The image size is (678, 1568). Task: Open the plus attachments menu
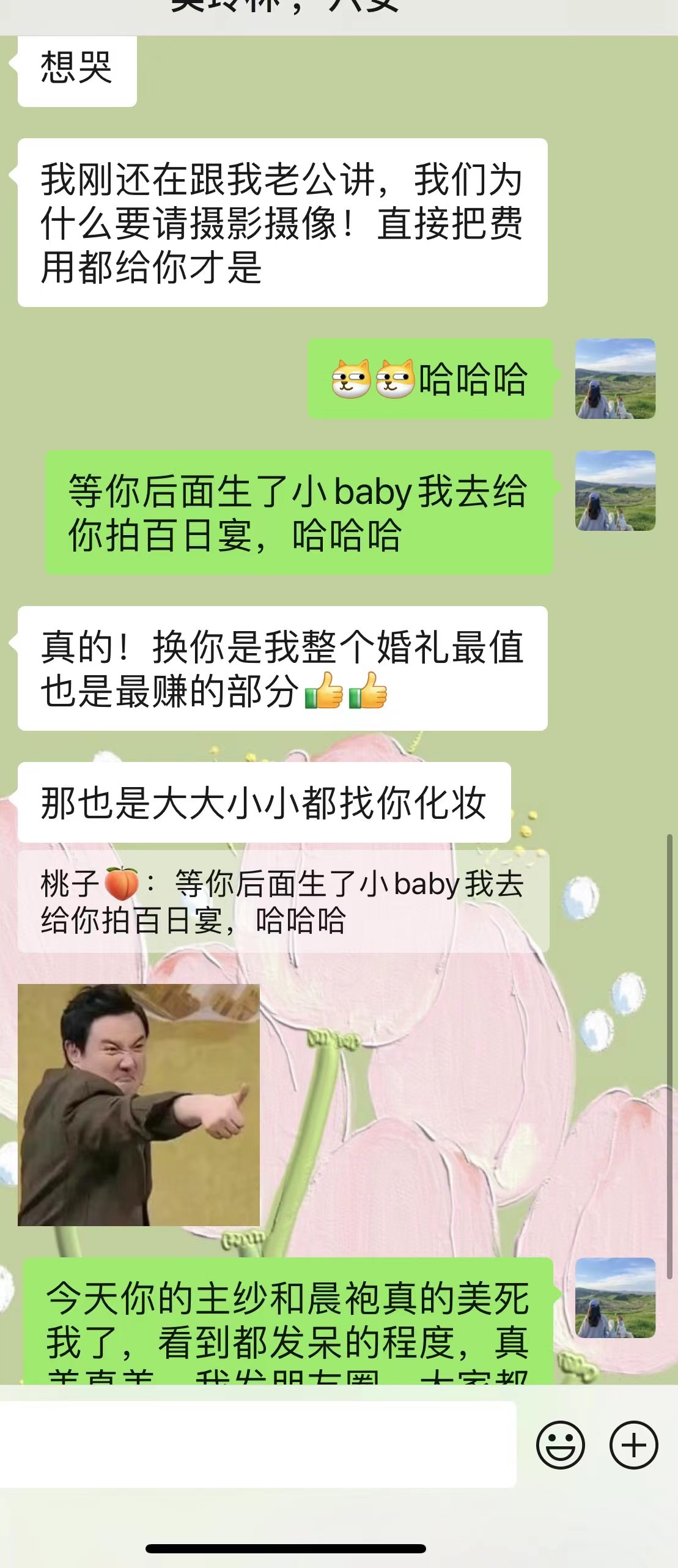click(633, 1444)
